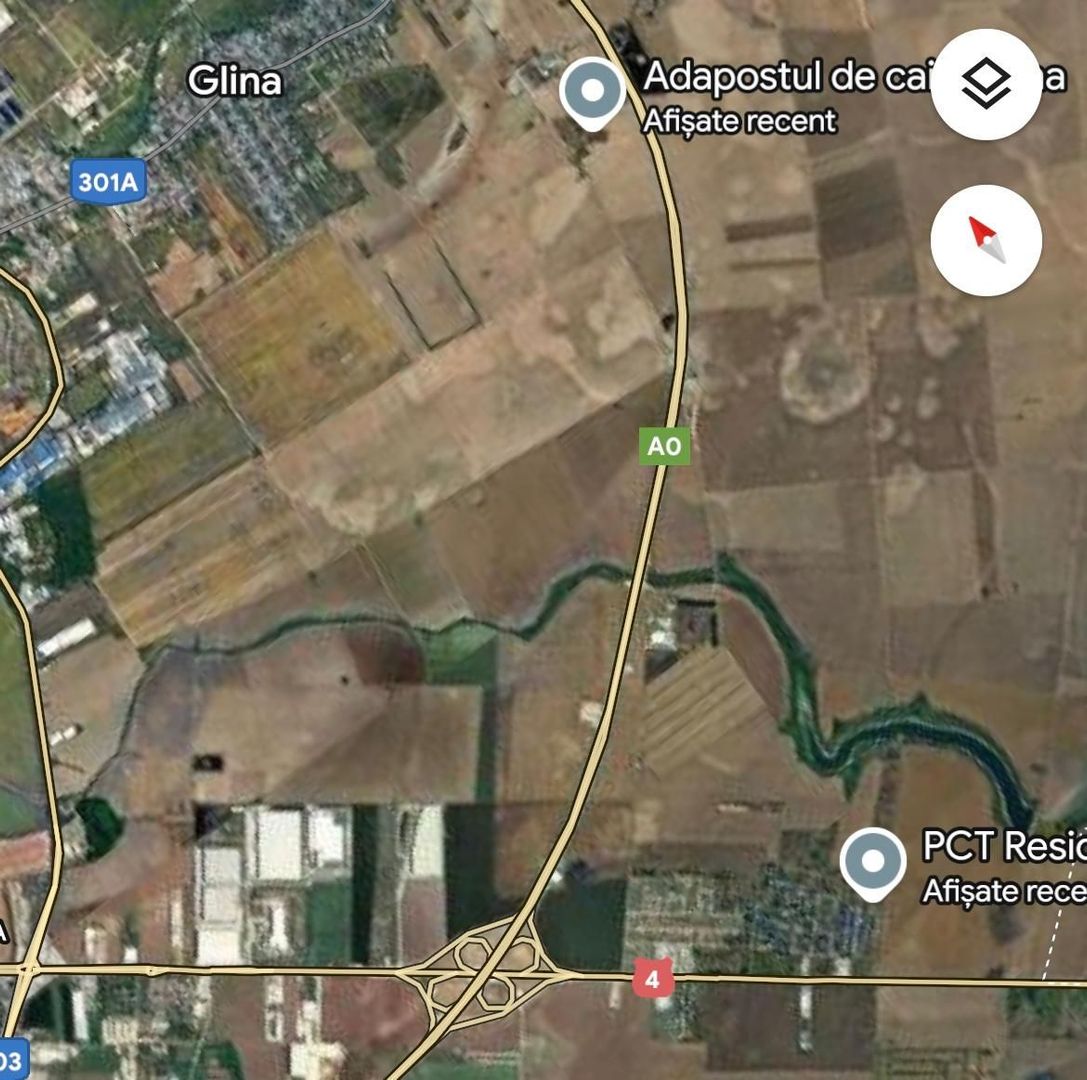Screen dimensions: 1087x1080
Task: Select the Adapostul de cai map pin
Action: point(592,92)
